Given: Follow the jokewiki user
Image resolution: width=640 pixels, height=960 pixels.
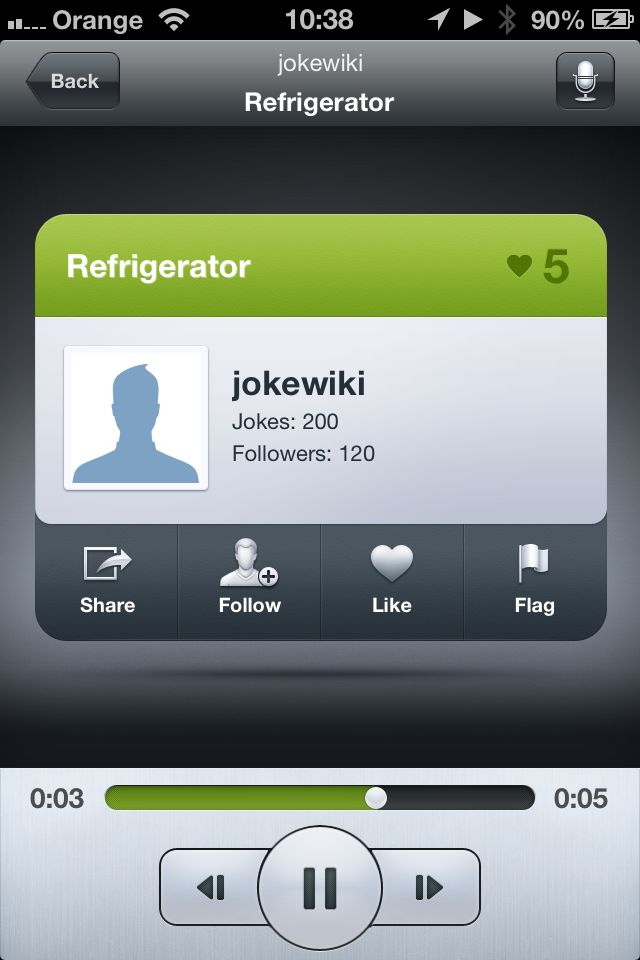Looking at the screenshot, I should coord(249,581).
